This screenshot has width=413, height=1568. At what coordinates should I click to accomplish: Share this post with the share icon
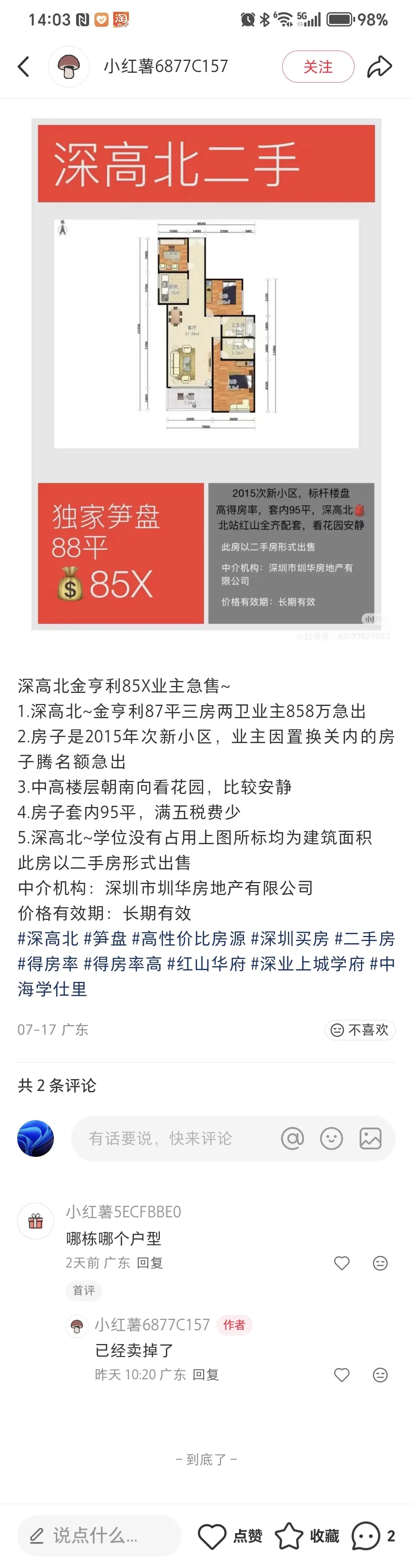(380, 66)
